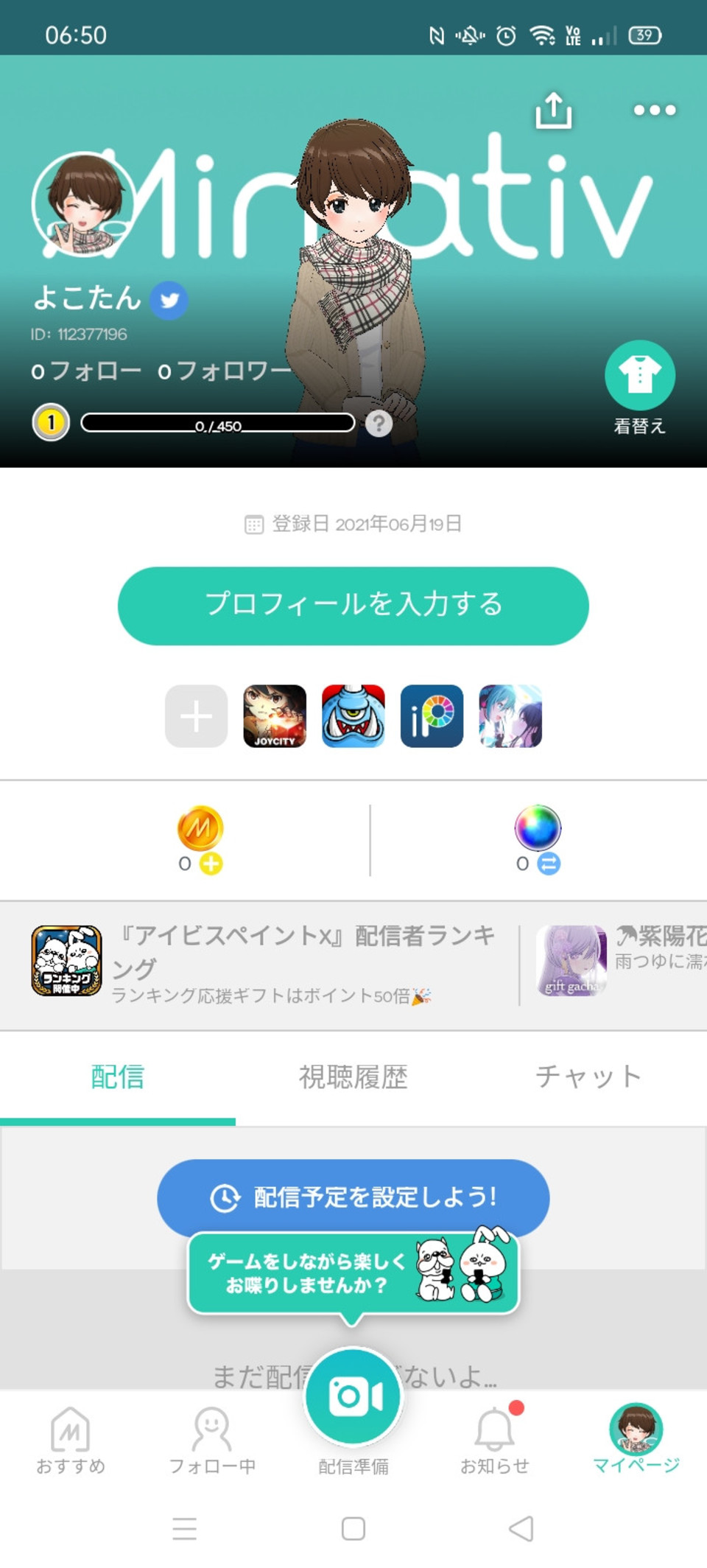This screenshot has width=707, height=1568.
Task: Switch to the チャット tab
Action: (588, 1077)
